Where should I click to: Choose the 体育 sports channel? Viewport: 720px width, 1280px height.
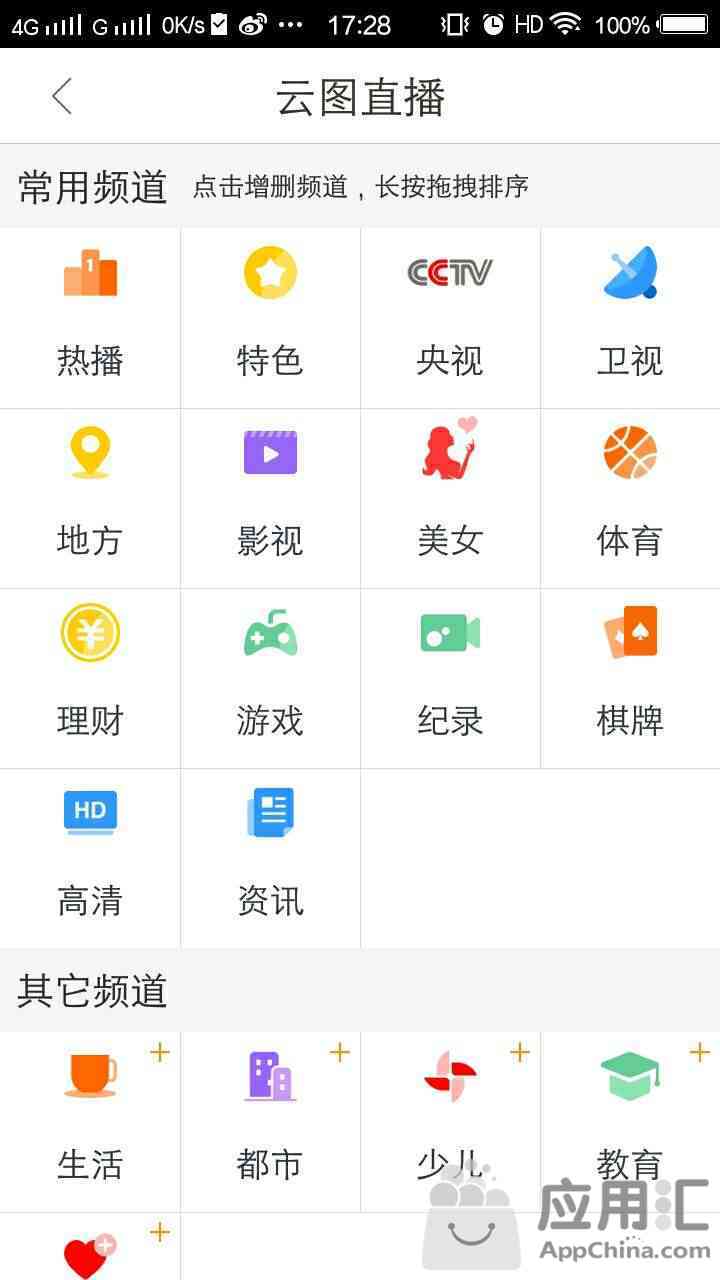[x=630, y=498]
